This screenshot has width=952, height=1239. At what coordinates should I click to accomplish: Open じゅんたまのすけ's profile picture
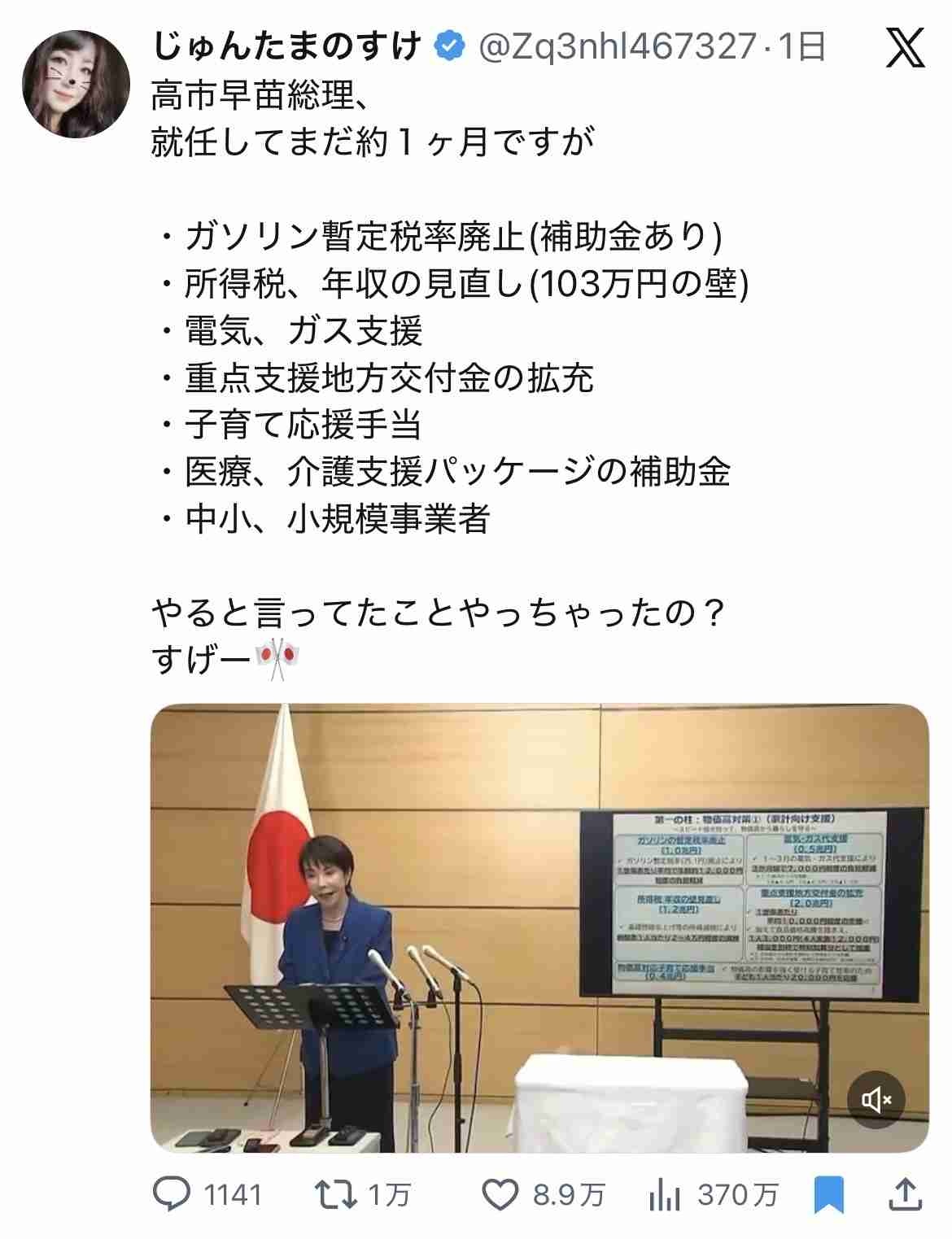pos(76,85)
